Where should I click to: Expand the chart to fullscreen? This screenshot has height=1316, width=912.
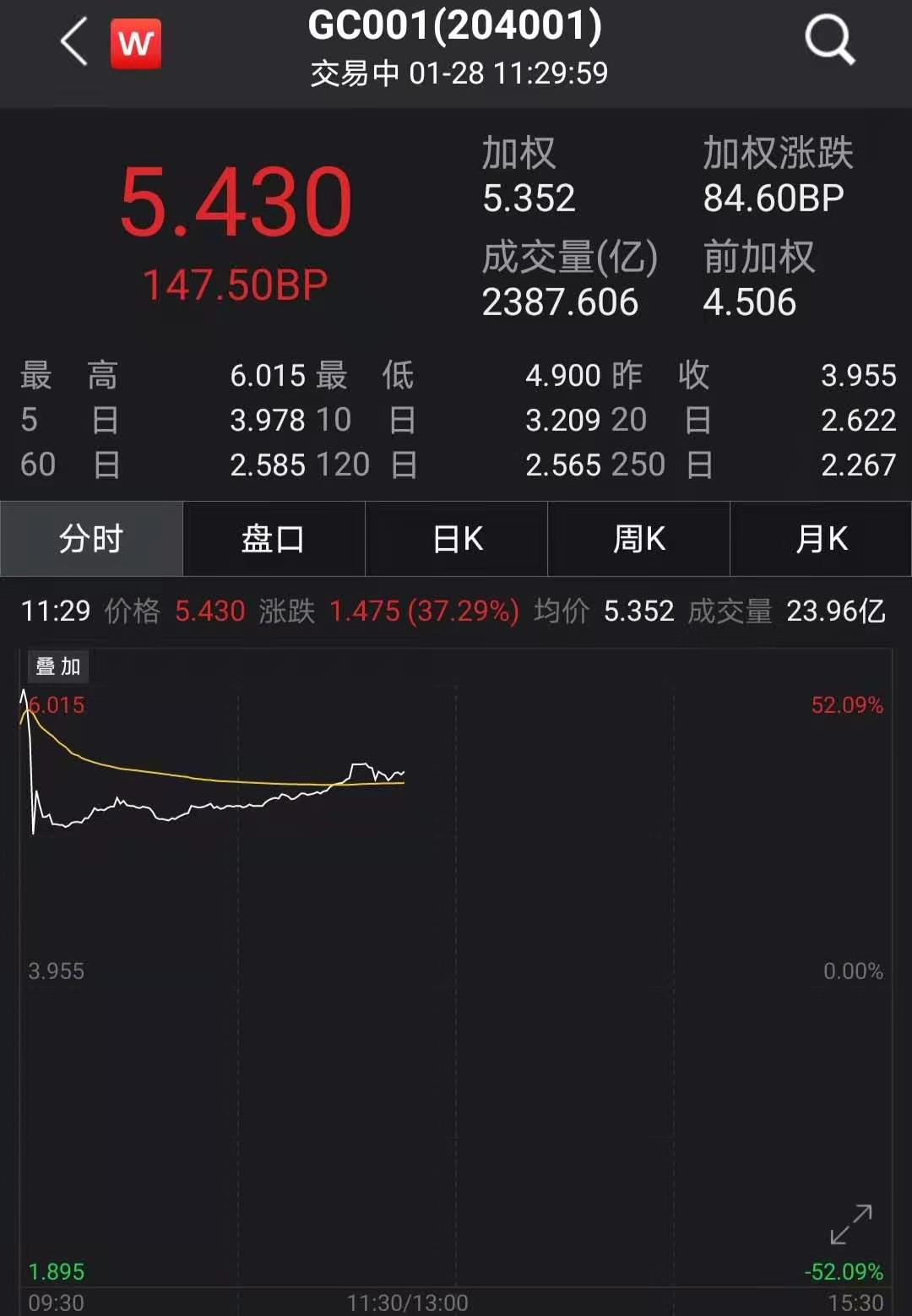tap(850, 1225)
